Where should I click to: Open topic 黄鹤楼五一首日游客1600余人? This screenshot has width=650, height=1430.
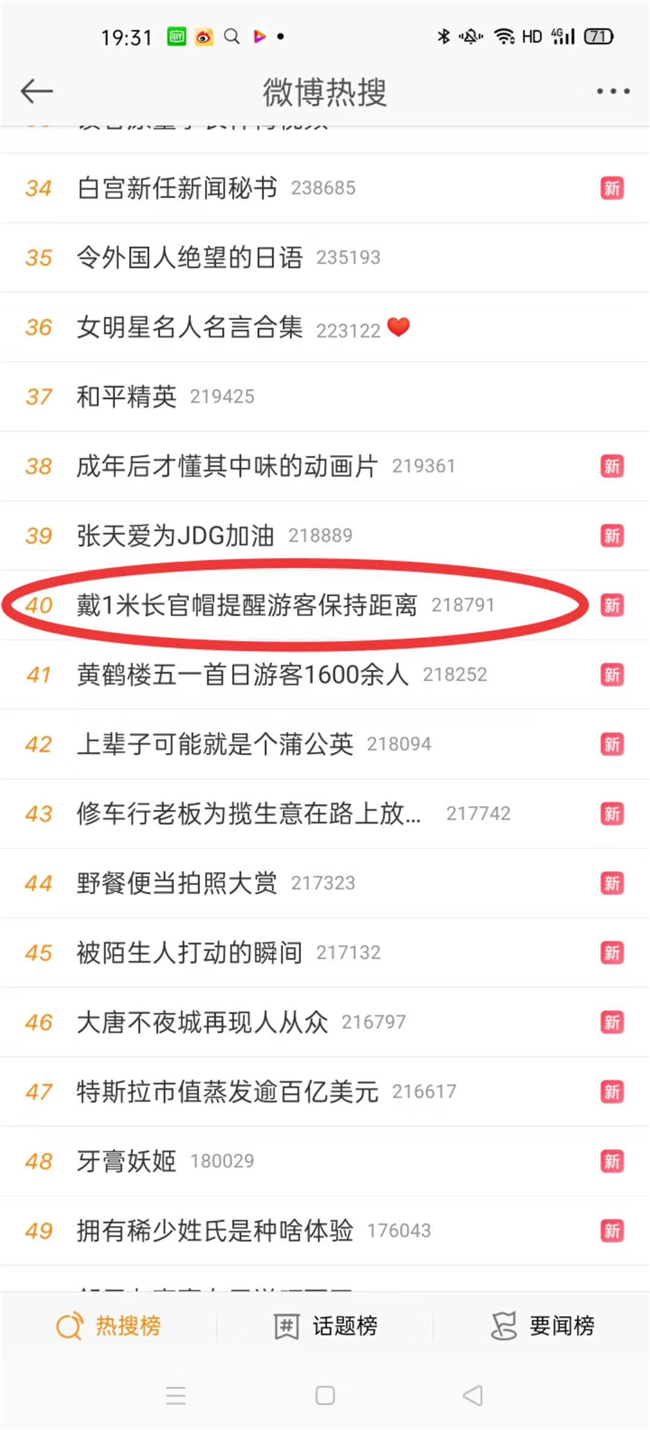tap(243, 674)
